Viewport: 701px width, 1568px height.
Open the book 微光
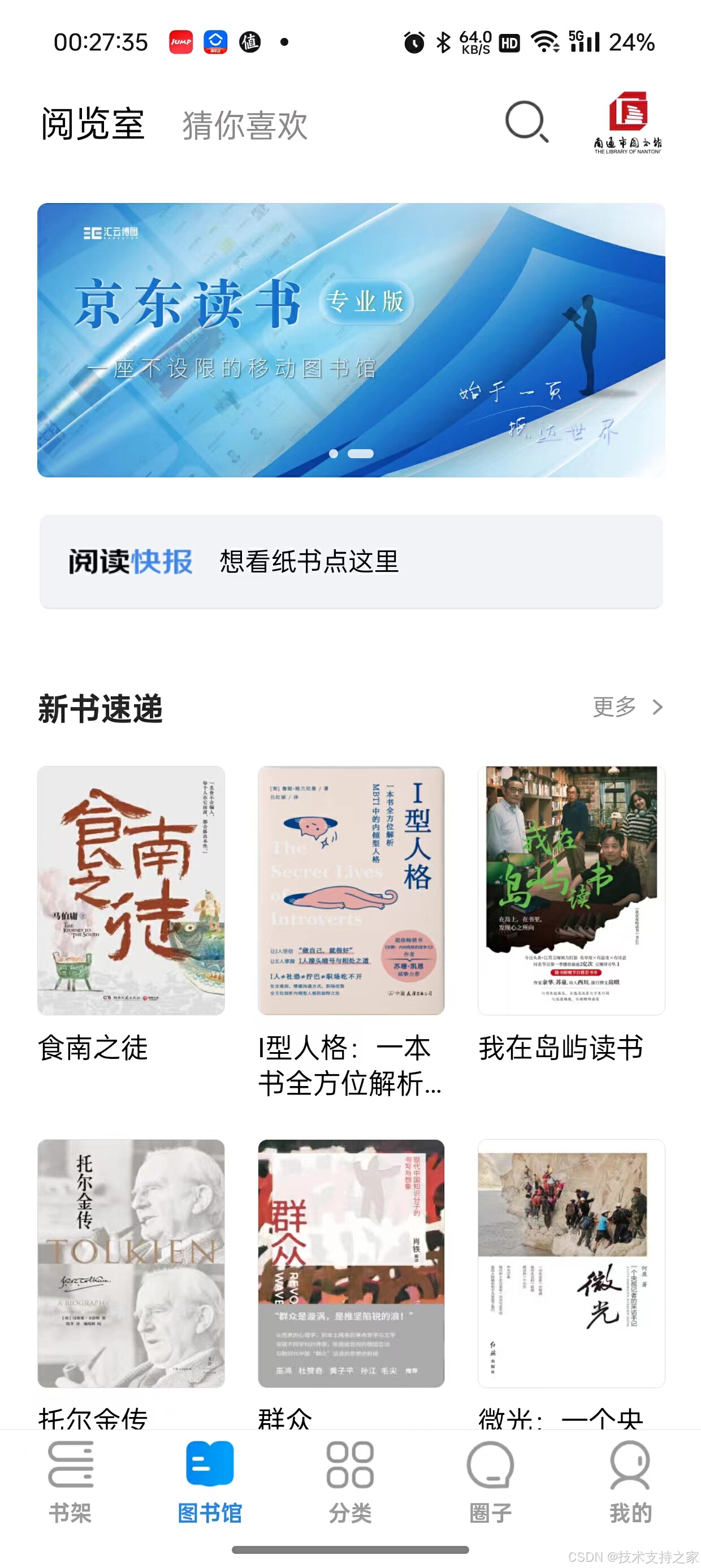point(571,1263)
